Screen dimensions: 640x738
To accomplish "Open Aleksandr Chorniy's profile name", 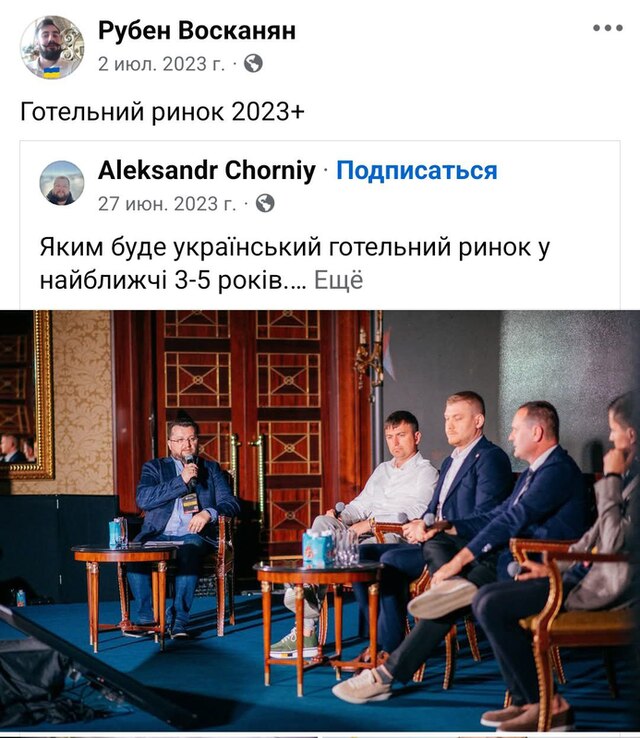I will [x=205, y=171].
